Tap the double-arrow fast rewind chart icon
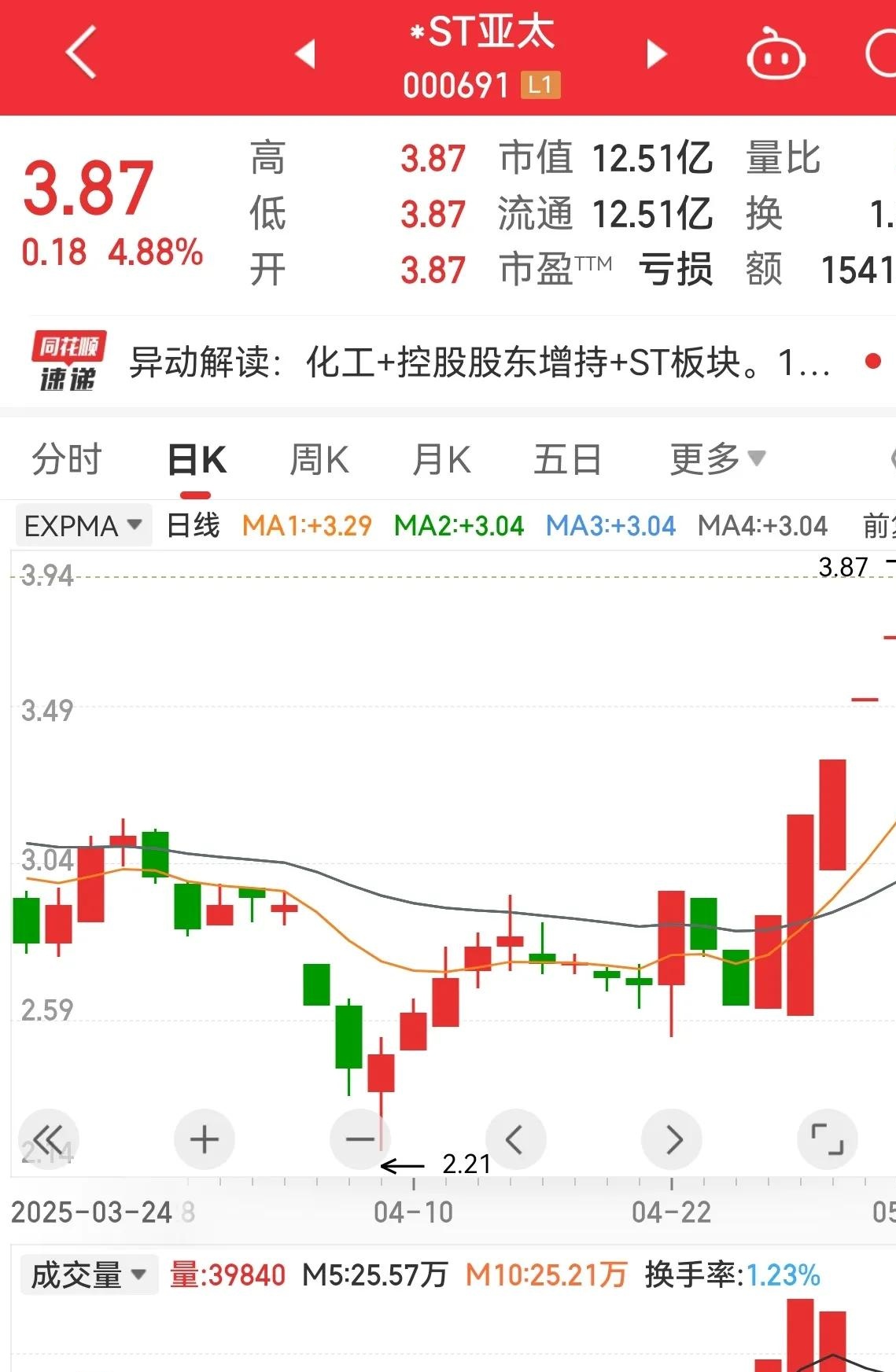 49,1138
